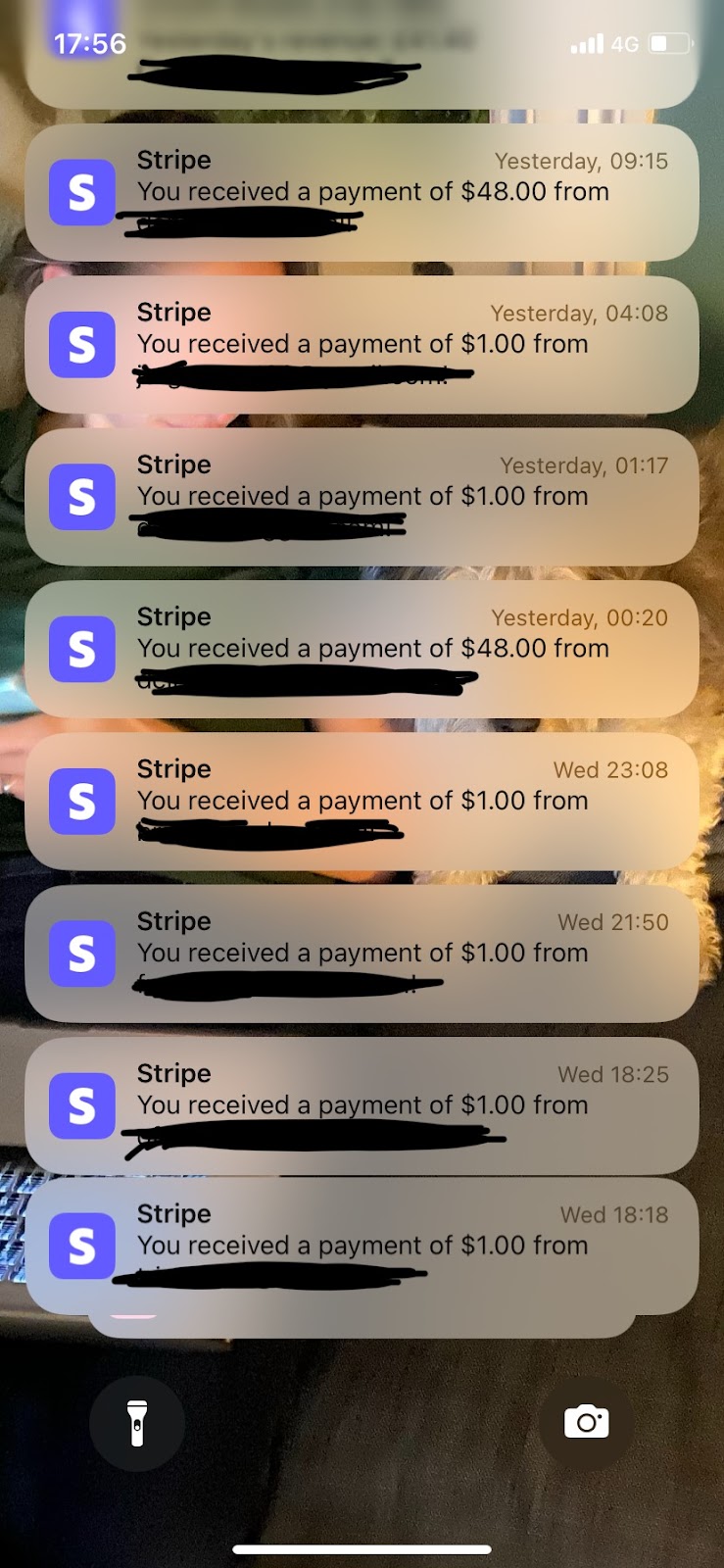
Task: Launch the camera from the lock screen
Action: click(x=586, y=1422)
